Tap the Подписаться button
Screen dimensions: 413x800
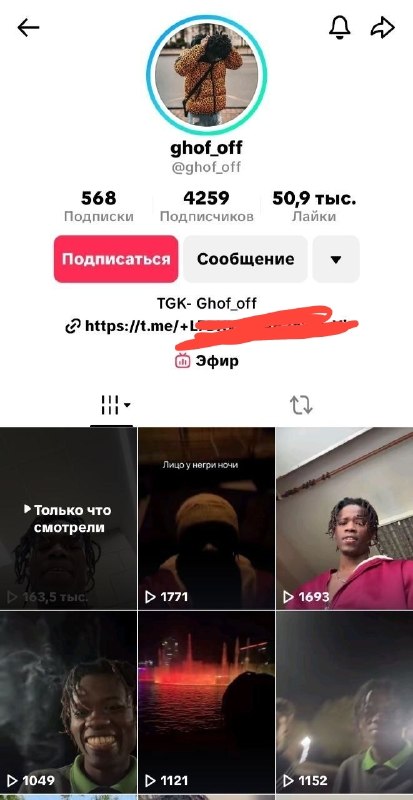click(116, 259)
